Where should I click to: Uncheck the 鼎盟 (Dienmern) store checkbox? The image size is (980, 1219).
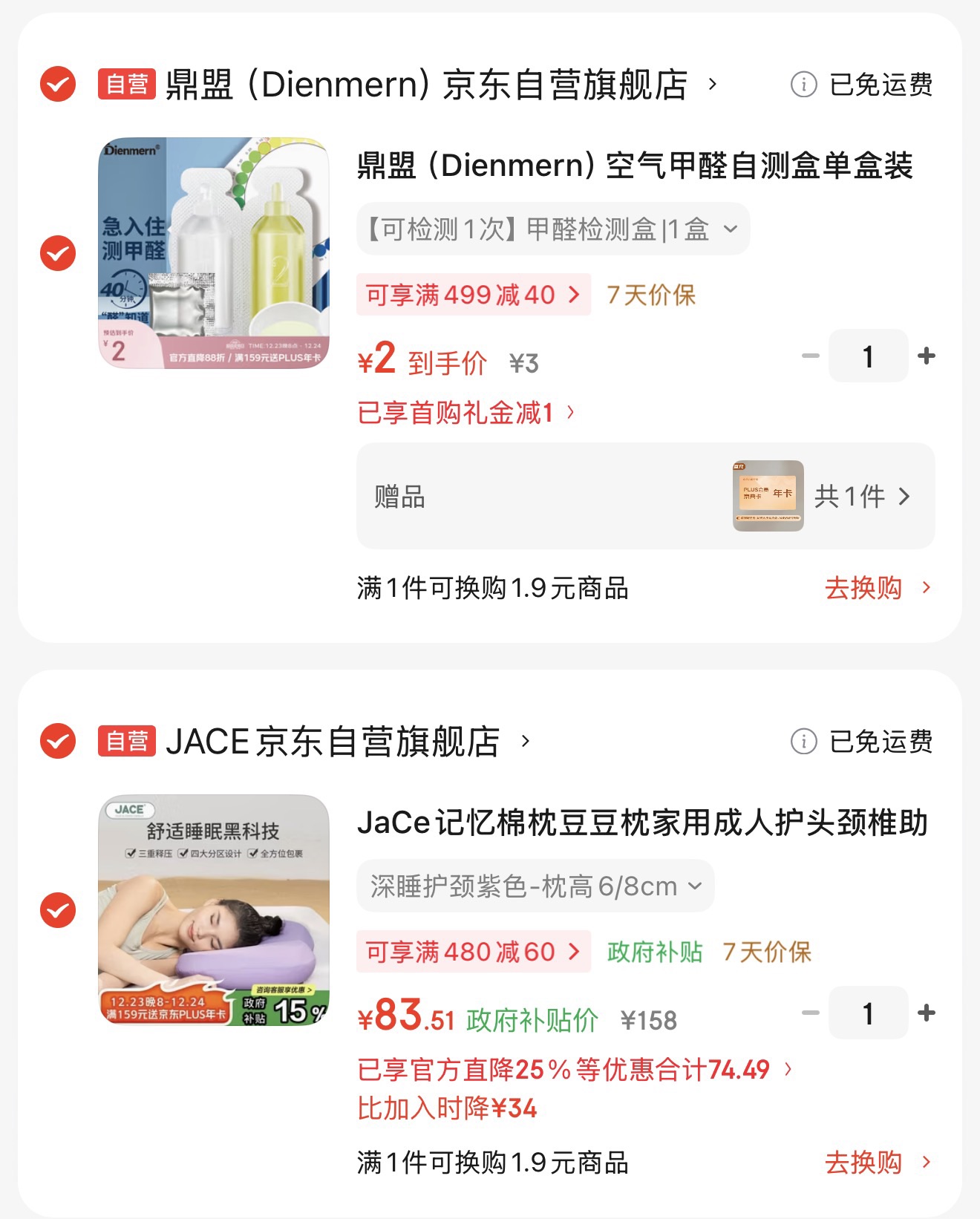tap(58, 84)
